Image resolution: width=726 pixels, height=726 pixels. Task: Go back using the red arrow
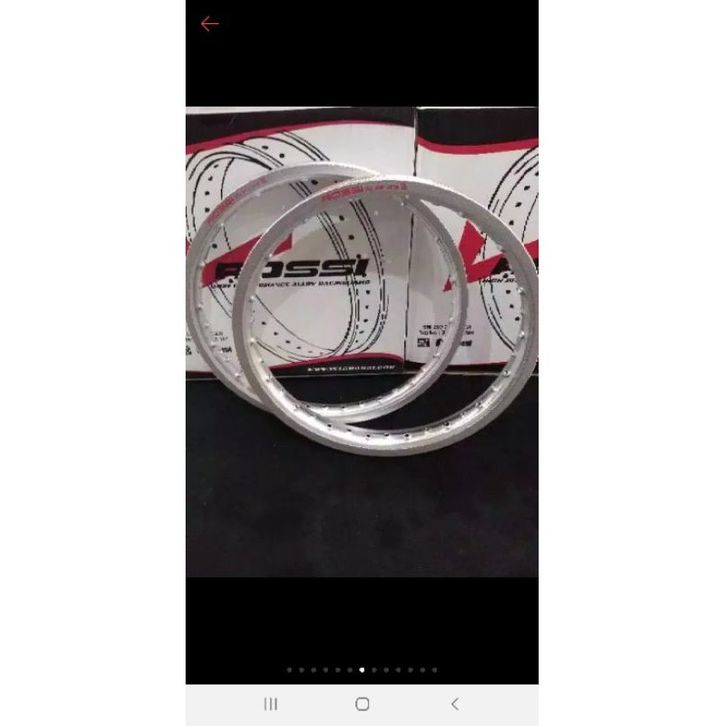click(209, 24)
